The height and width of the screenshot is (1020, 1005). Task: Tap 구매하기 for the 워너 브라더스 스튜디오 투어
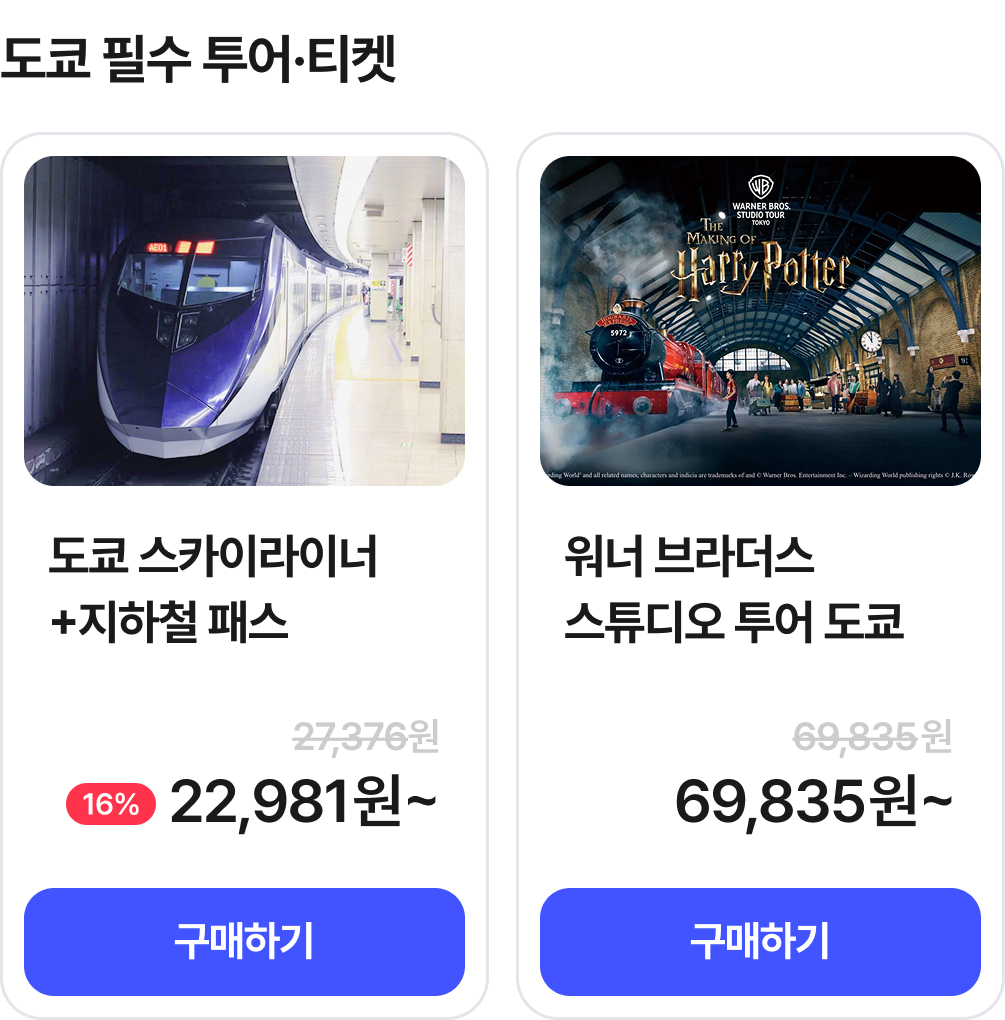click(760, 941)
